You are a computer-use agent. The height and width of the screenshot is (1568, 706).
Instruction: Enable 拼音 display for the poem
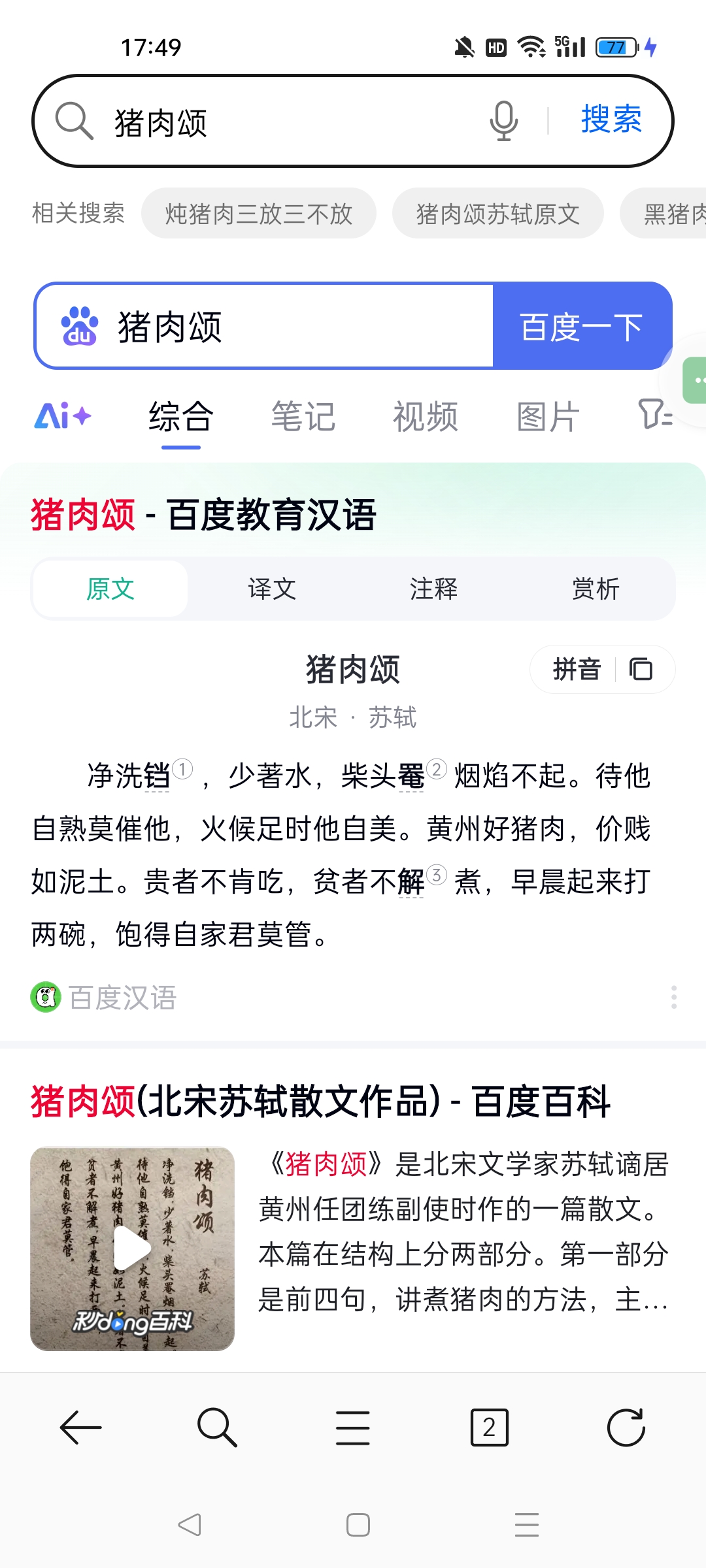[x=576, y=670]
